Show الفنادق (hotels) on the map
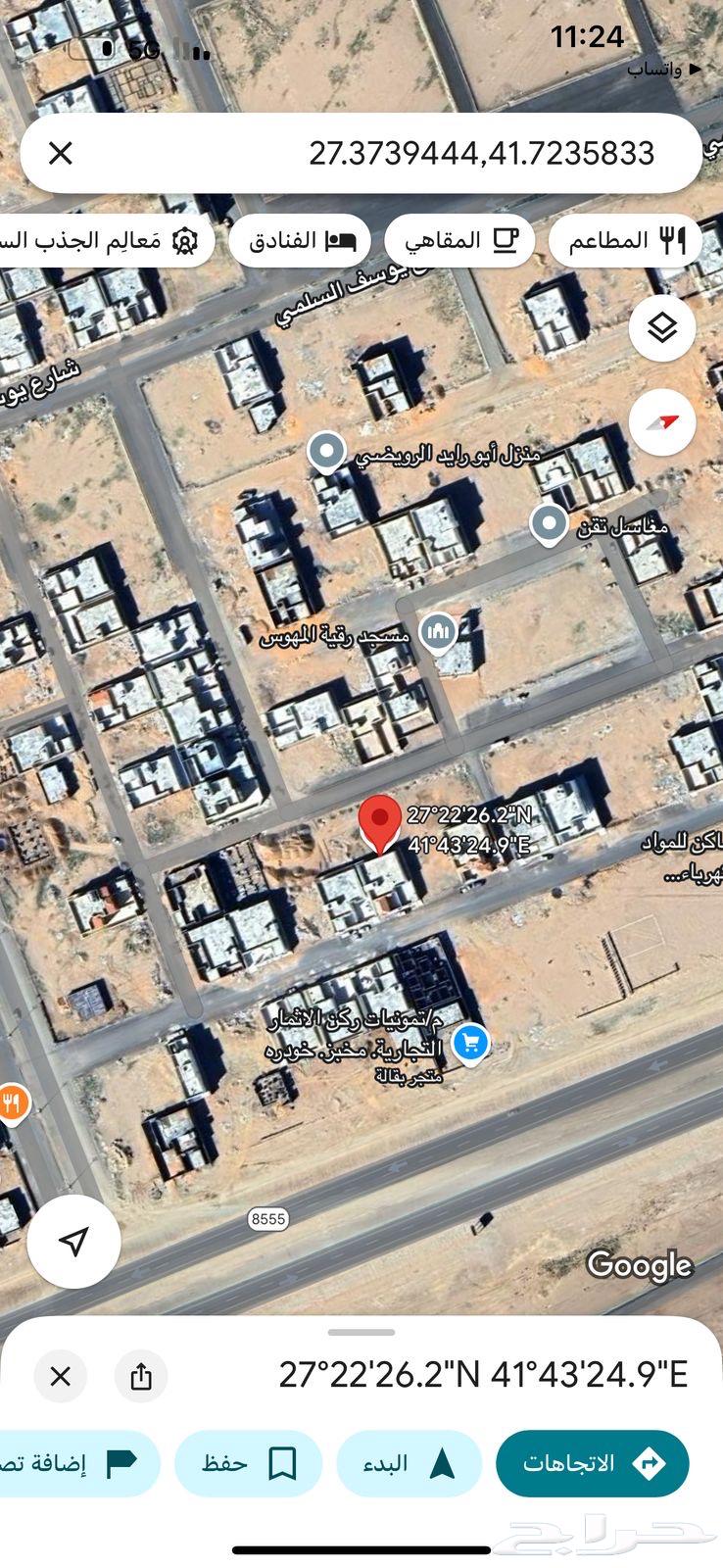723x1568 pixels. 300,240
